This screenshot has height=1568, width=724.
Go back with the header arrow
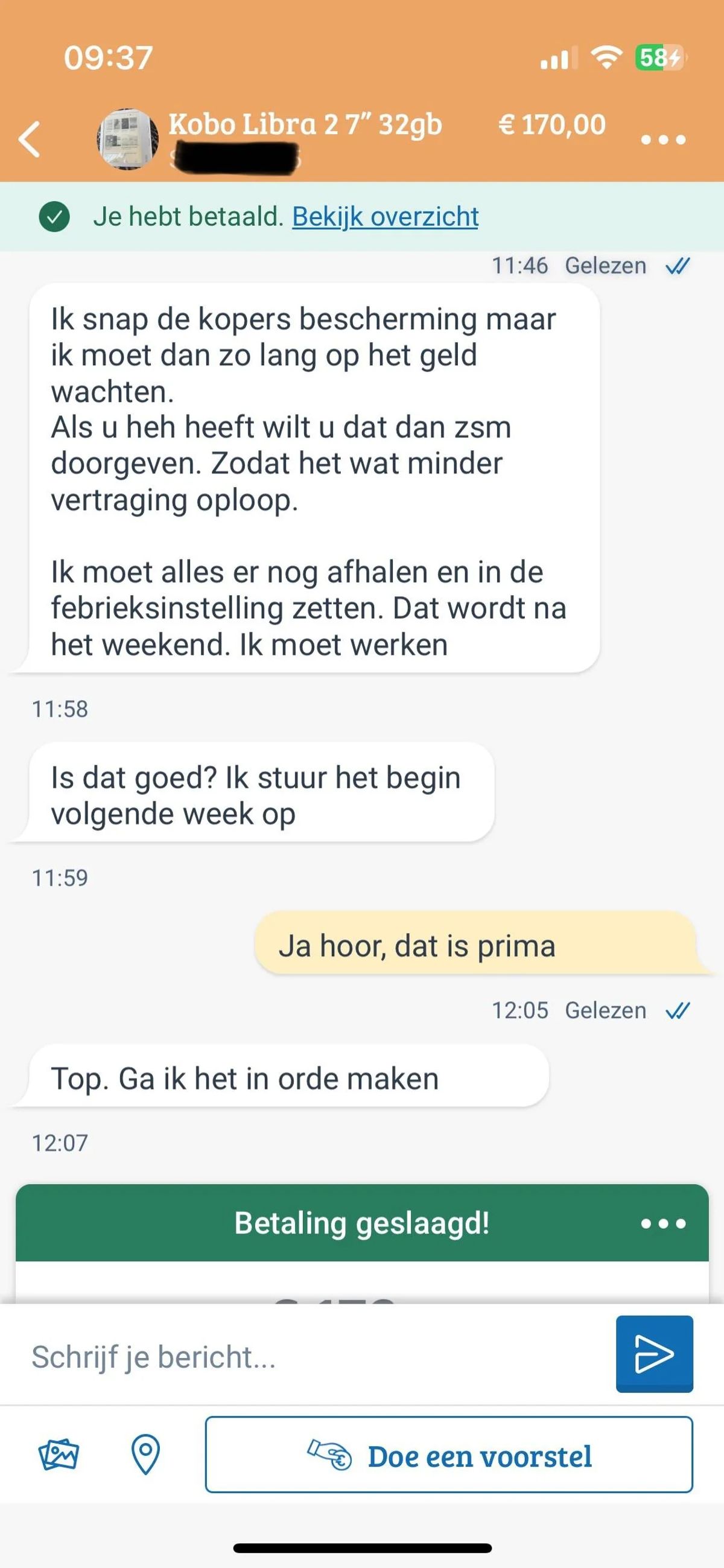29,139
